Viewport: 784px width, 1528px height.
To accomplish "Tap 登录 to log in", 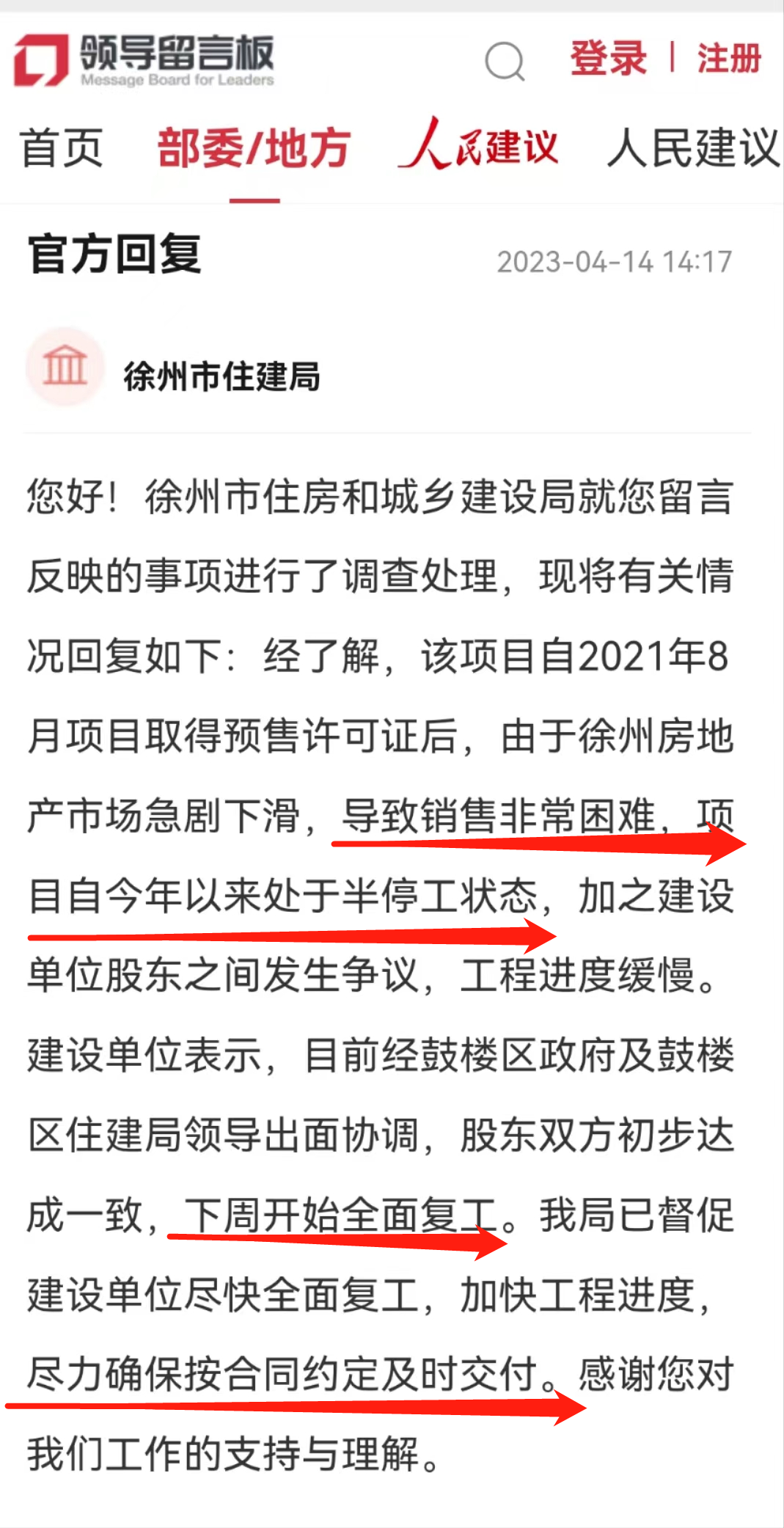I will click(x=608, y=58).
